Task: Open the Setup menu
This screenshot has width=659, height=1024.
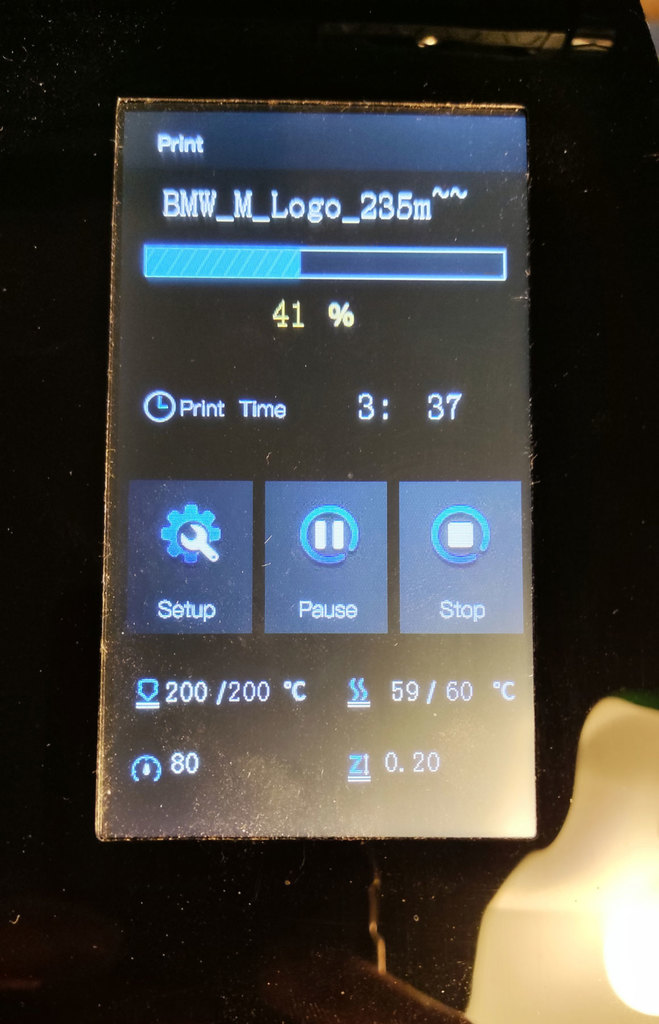Action: tap(189, 556)
